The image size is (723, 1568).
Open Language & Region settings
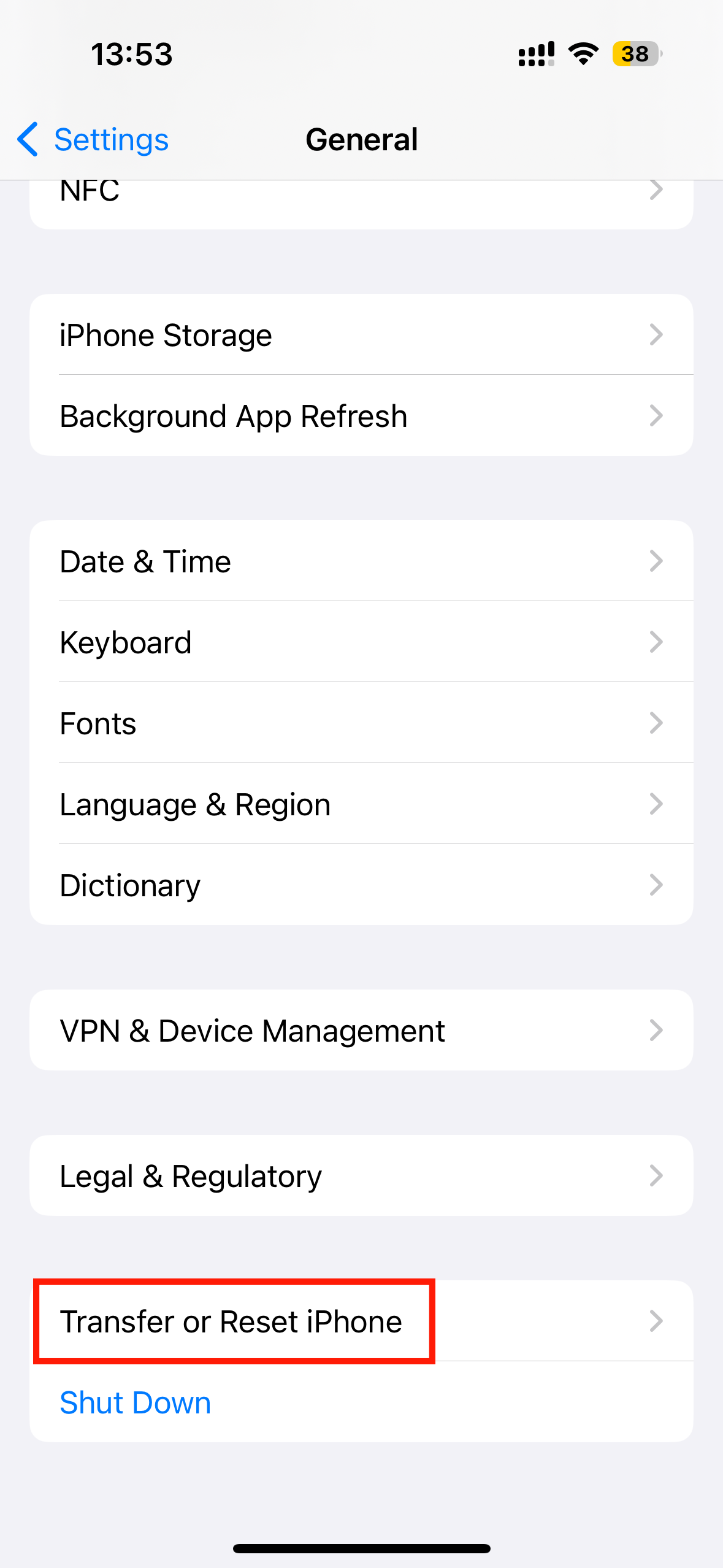coord(361,804)
